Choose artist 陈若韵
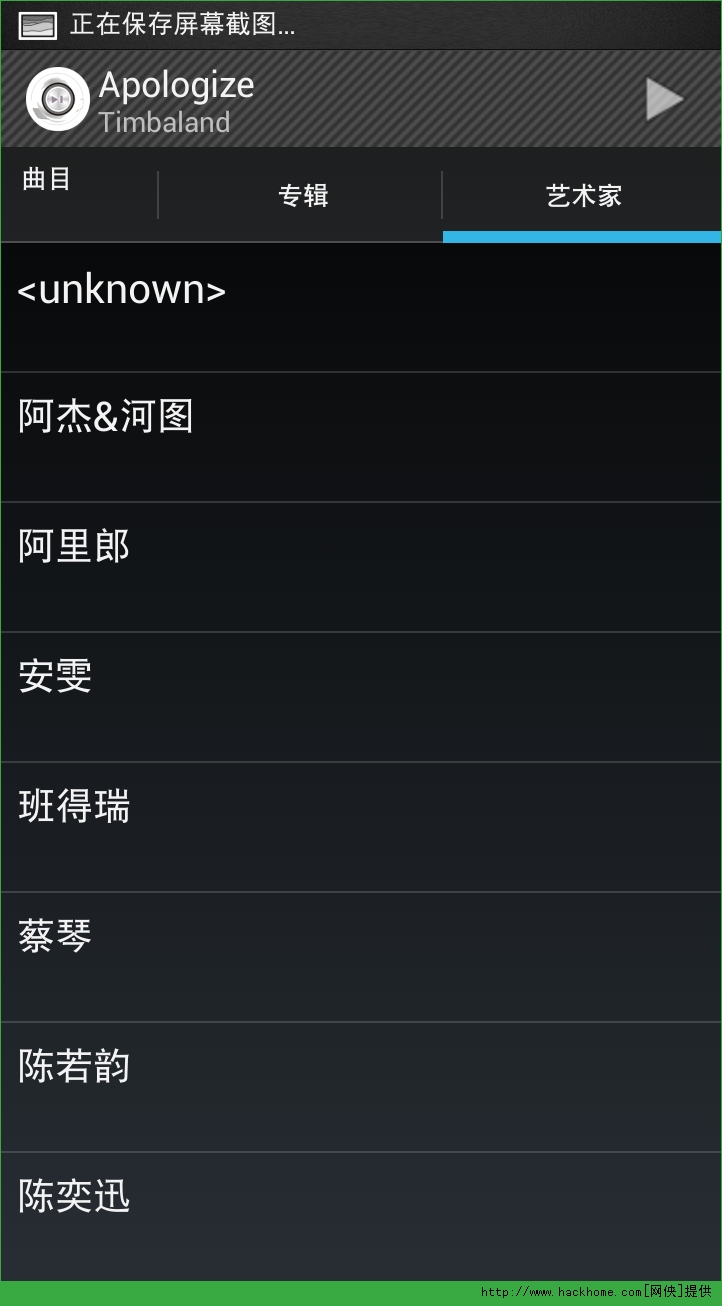Screen dimensions: 722x1306 (x=360, y=1087)
